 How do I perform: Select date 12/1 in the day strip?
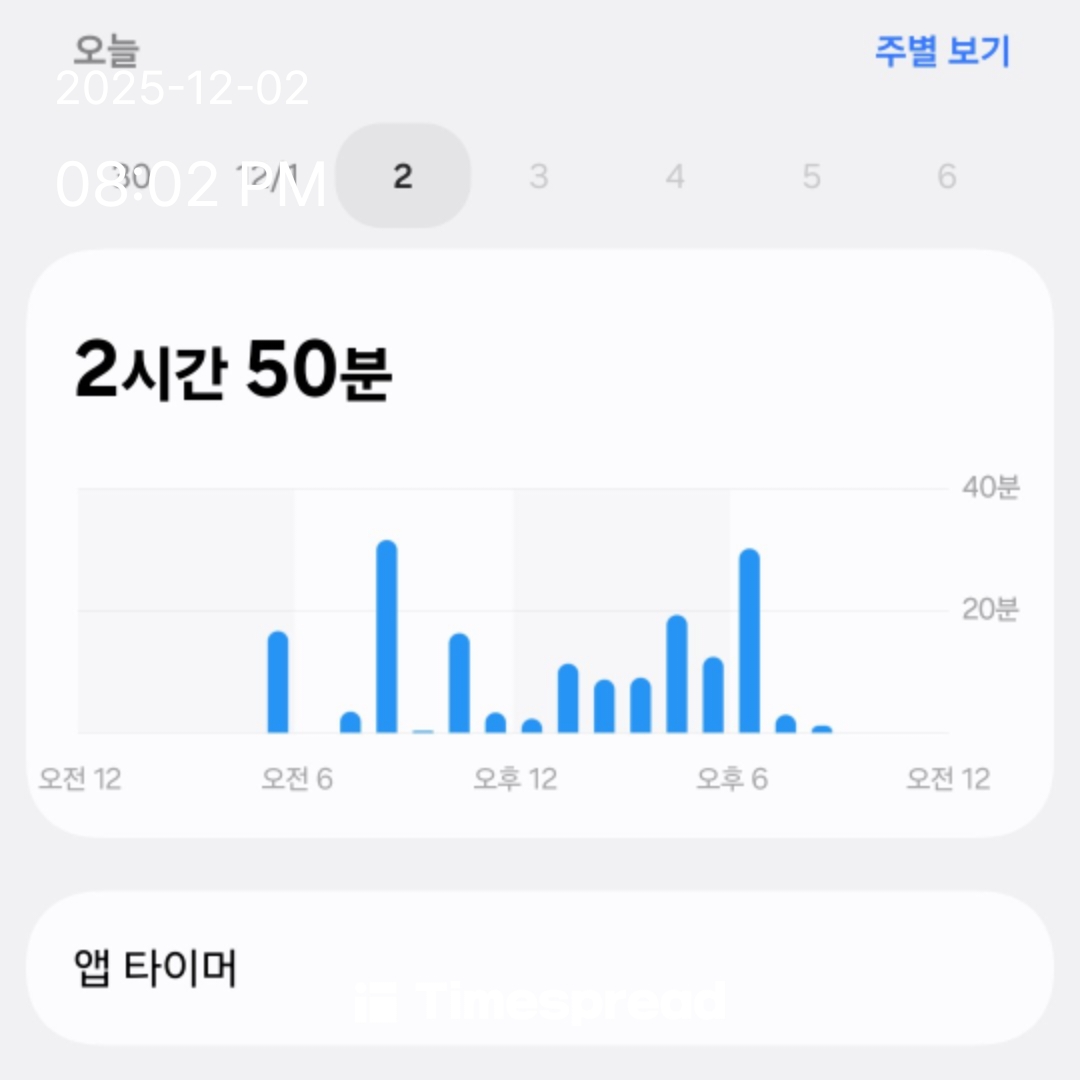(265, 177)
